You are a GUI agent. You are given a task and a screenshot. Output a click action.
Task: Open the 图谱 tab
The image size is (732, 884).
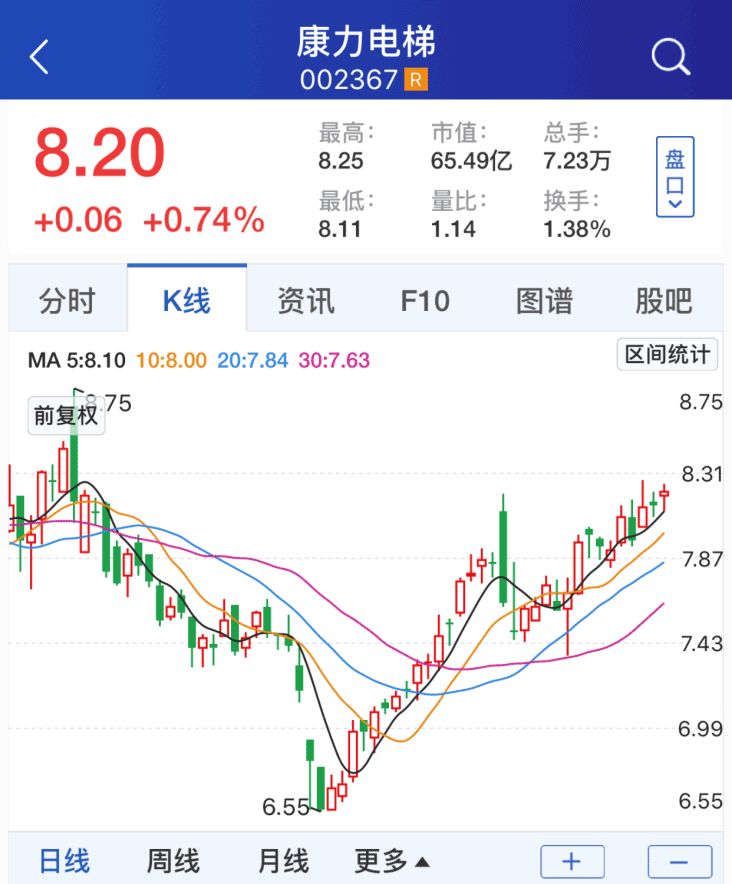coord(544,300)
